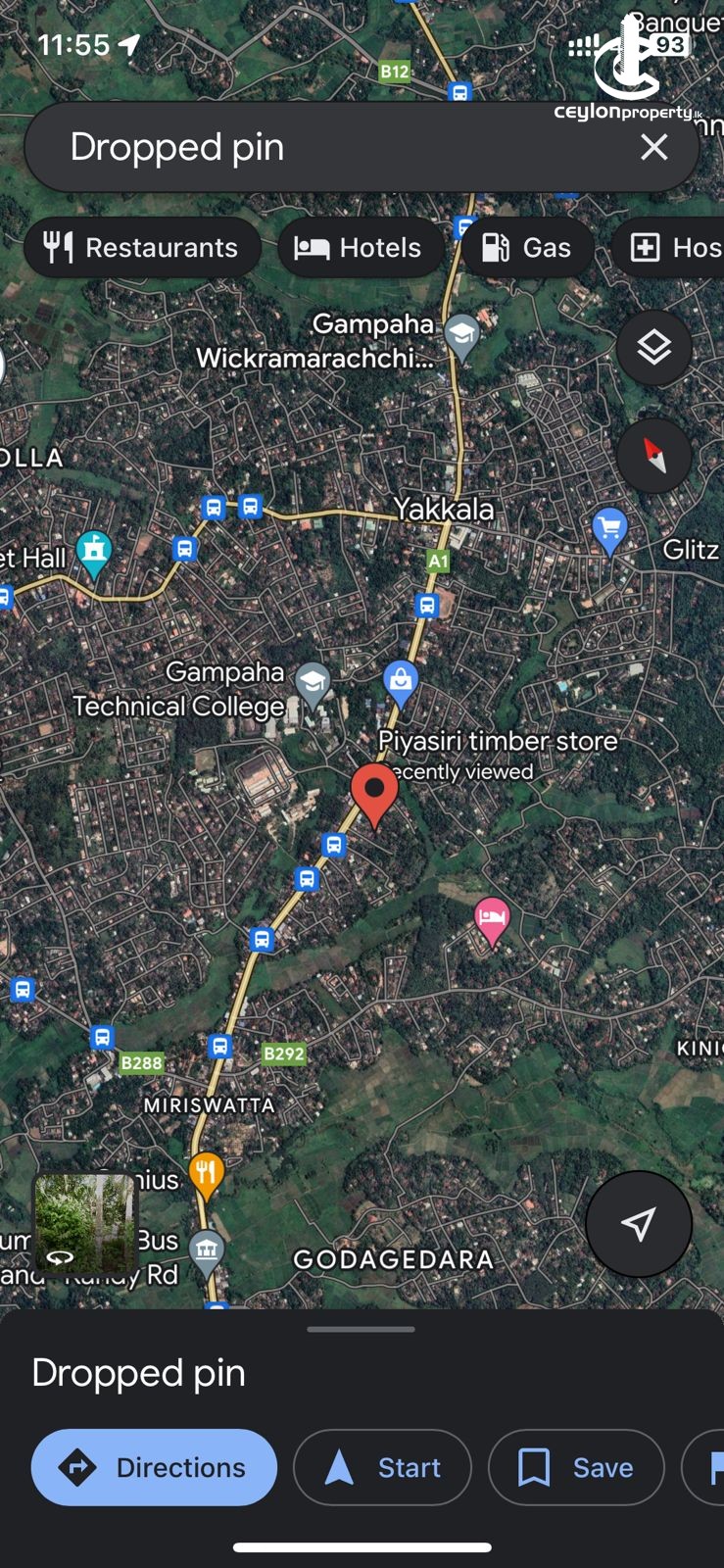Open the Gampaha Wickramarachchi marker
The height and width of the screenshot is (1568, 724).
[461, 335]
